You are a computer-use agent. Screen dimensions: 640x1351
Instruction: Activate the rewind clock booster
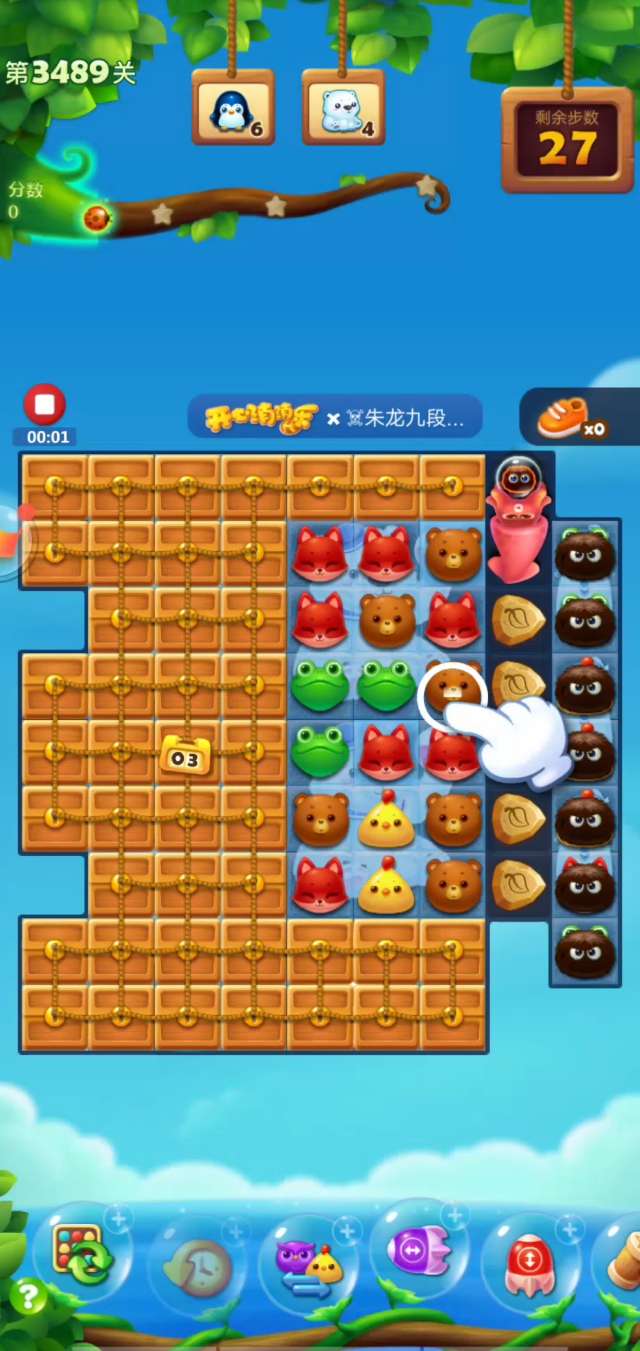(x=199, y=1265)
